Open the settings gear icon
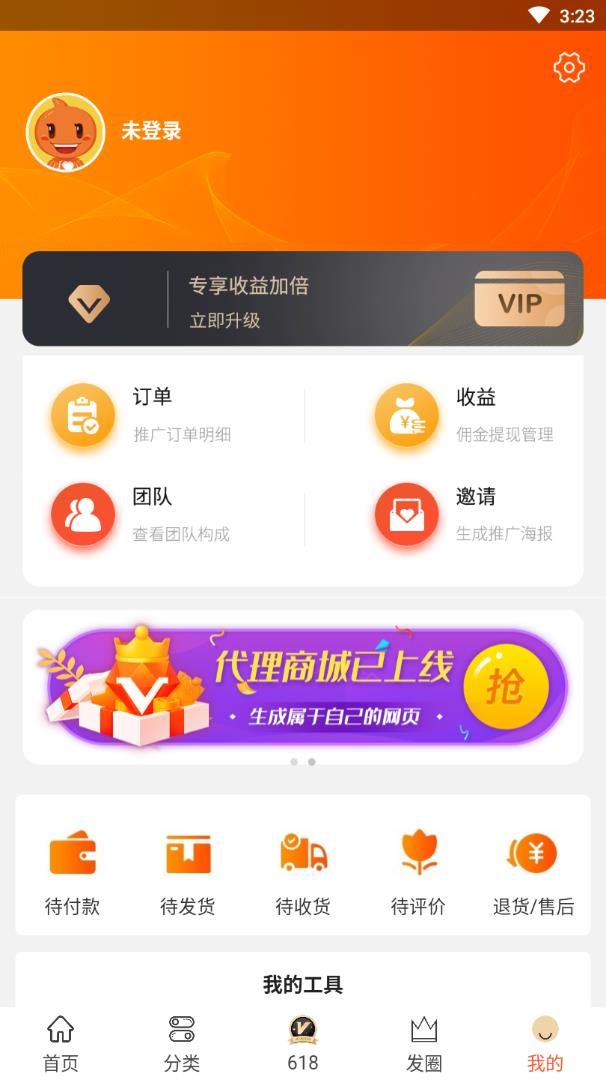Image resolution: width=606 pixels, height=1080 pixels. coord(568,68)
